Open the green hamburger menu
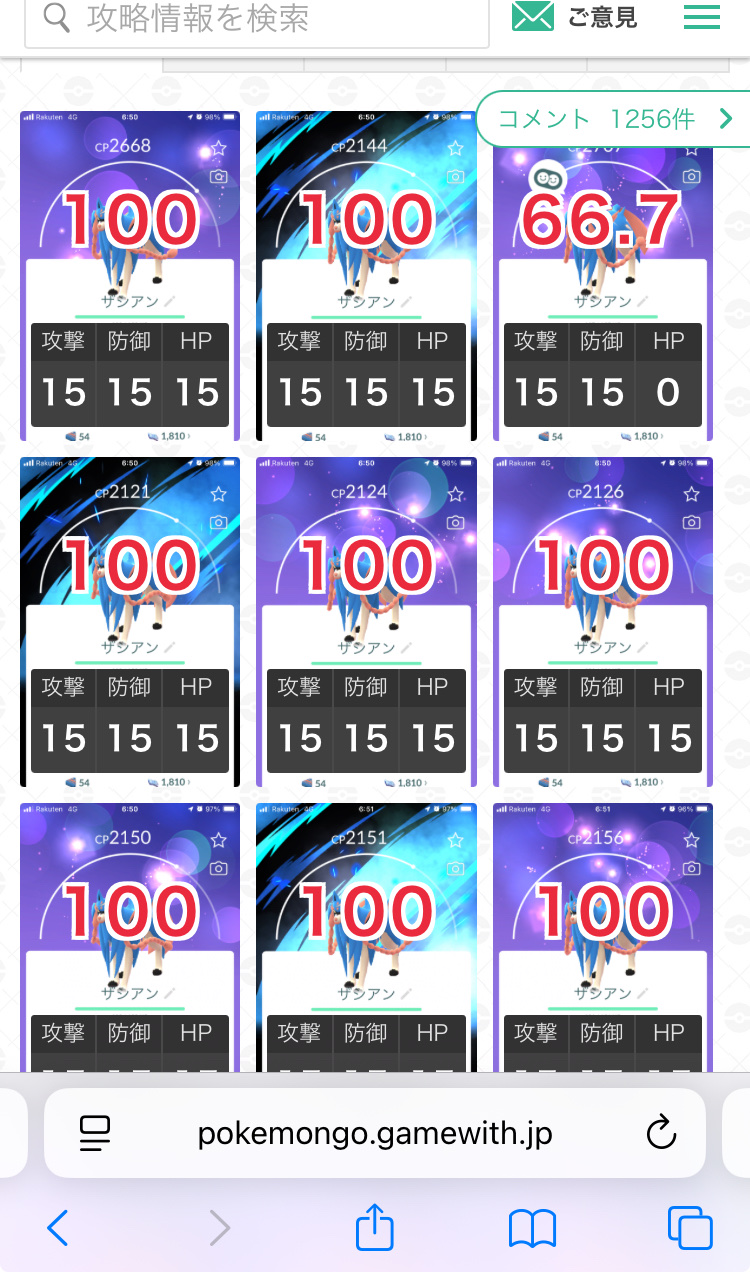750x1272 pixels. point(702,17)
